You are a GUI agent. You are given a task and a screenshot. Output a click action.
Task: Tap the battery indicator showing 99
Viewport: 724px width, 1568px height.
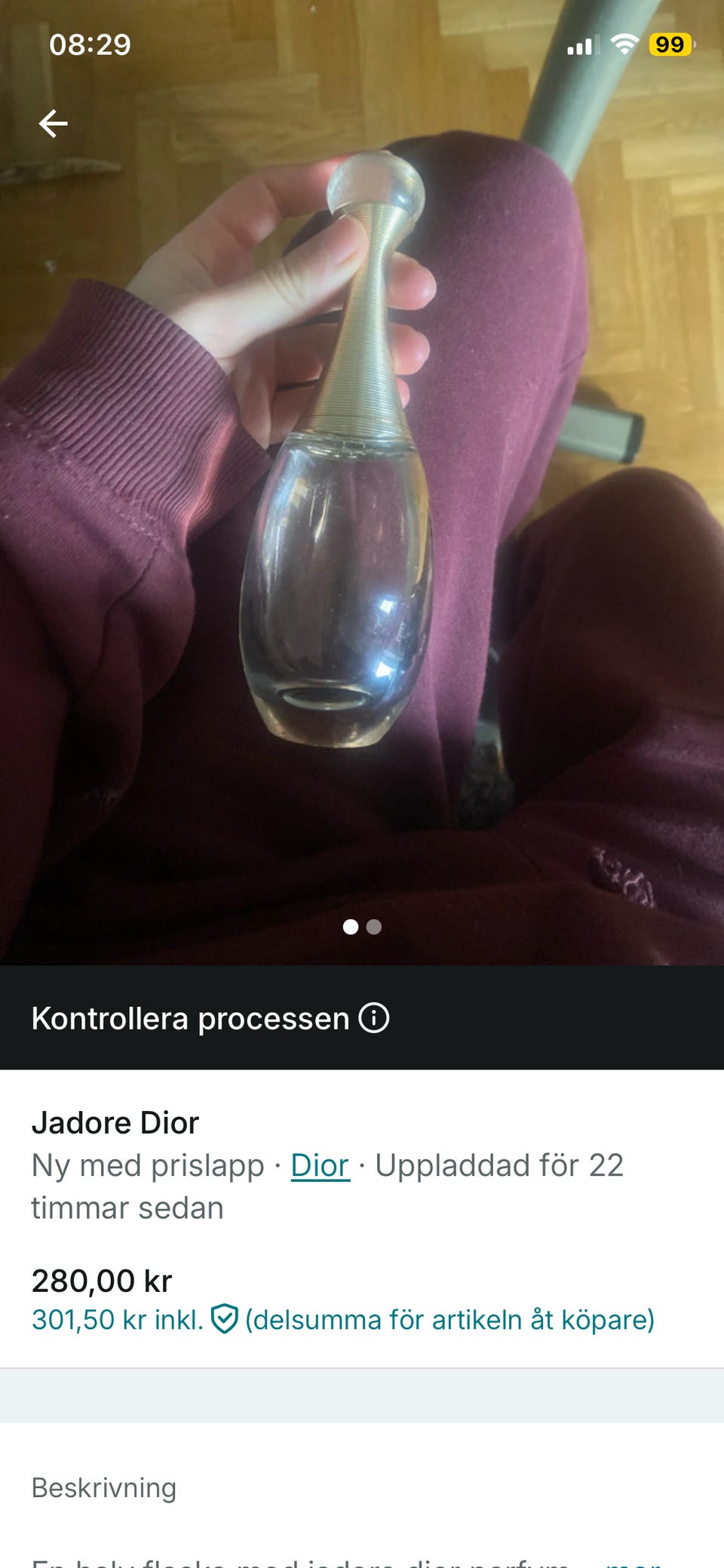[670, 44]
